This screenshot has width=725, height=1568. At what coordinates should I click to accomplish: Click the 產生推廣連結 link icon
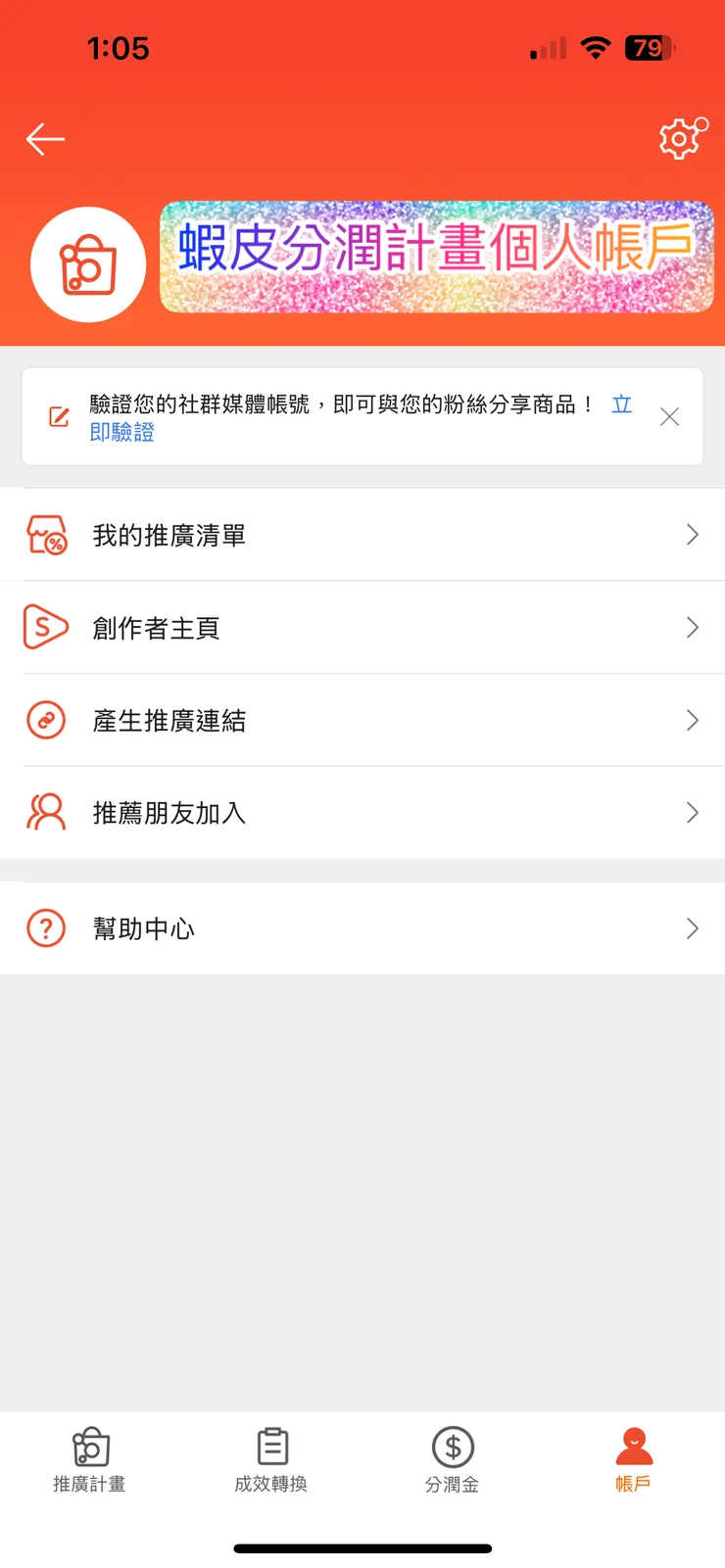point(45,720)
